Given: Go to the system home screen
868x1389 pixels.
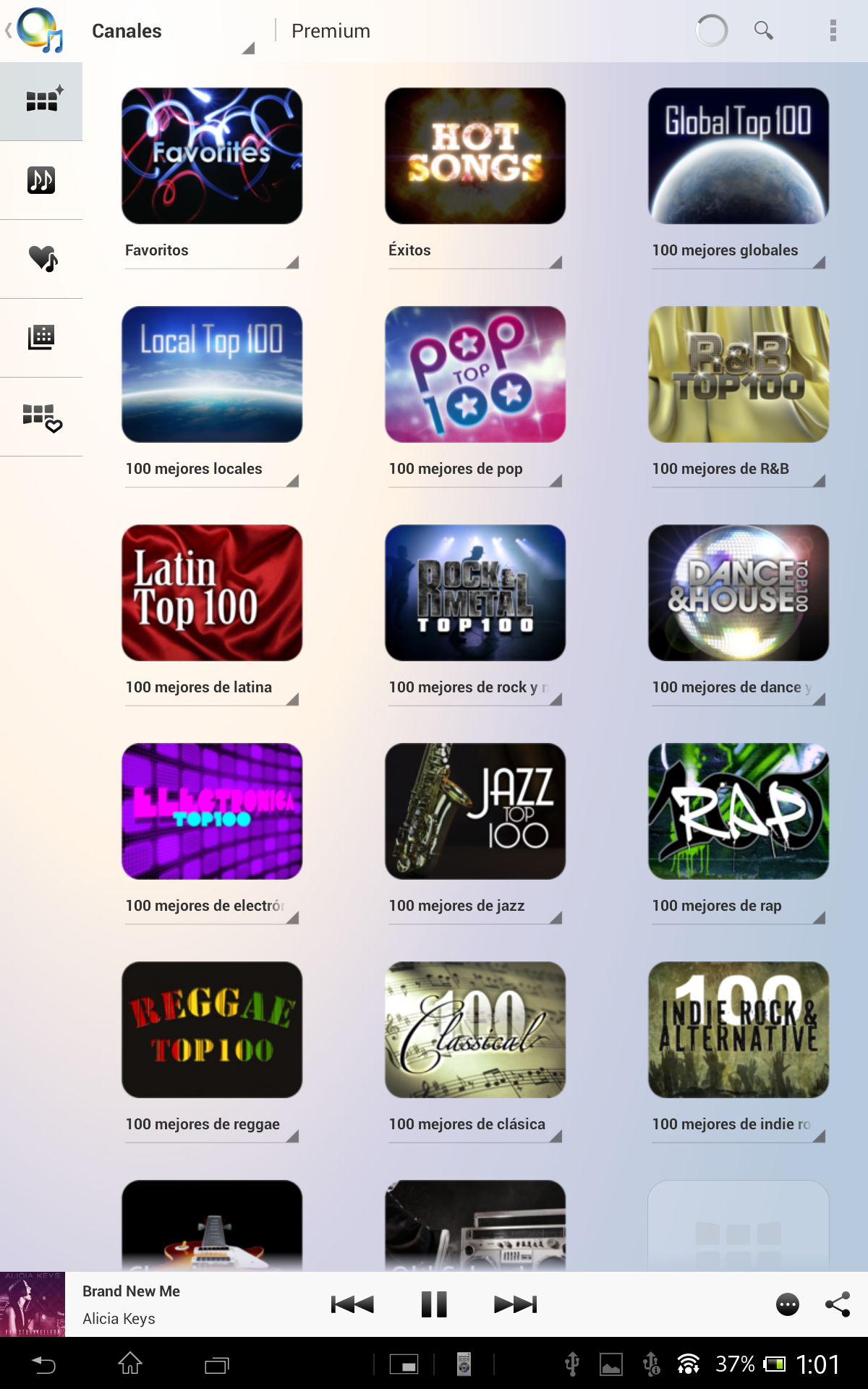Looking at the screenshot, I should 130,1364.
